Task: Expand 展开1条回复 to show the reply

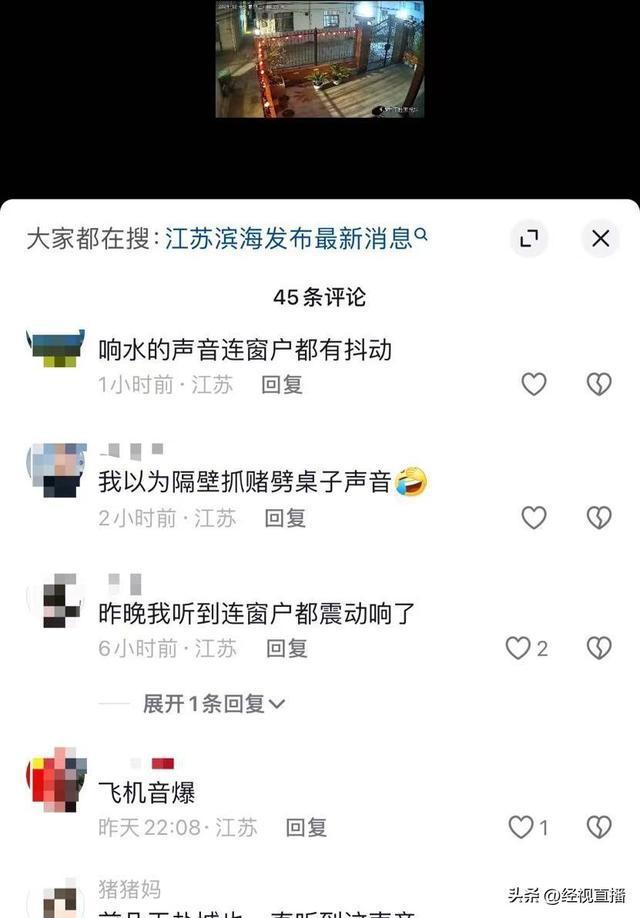Action: (213, 704)
